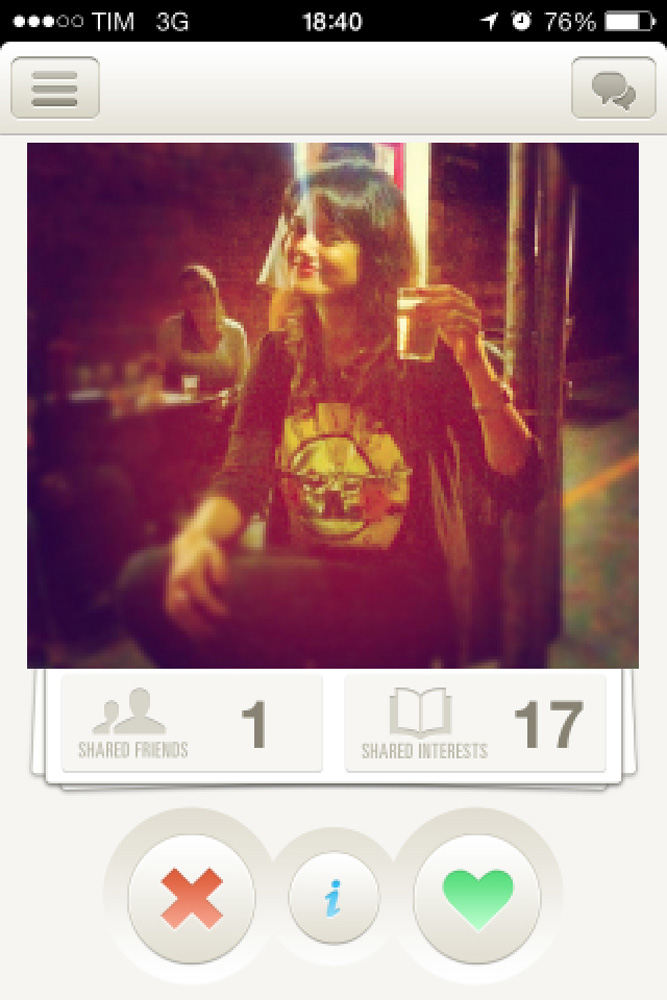Open the chat messages icon
The height and width of the screenshot is (1000, 667).
click(613, 89)
